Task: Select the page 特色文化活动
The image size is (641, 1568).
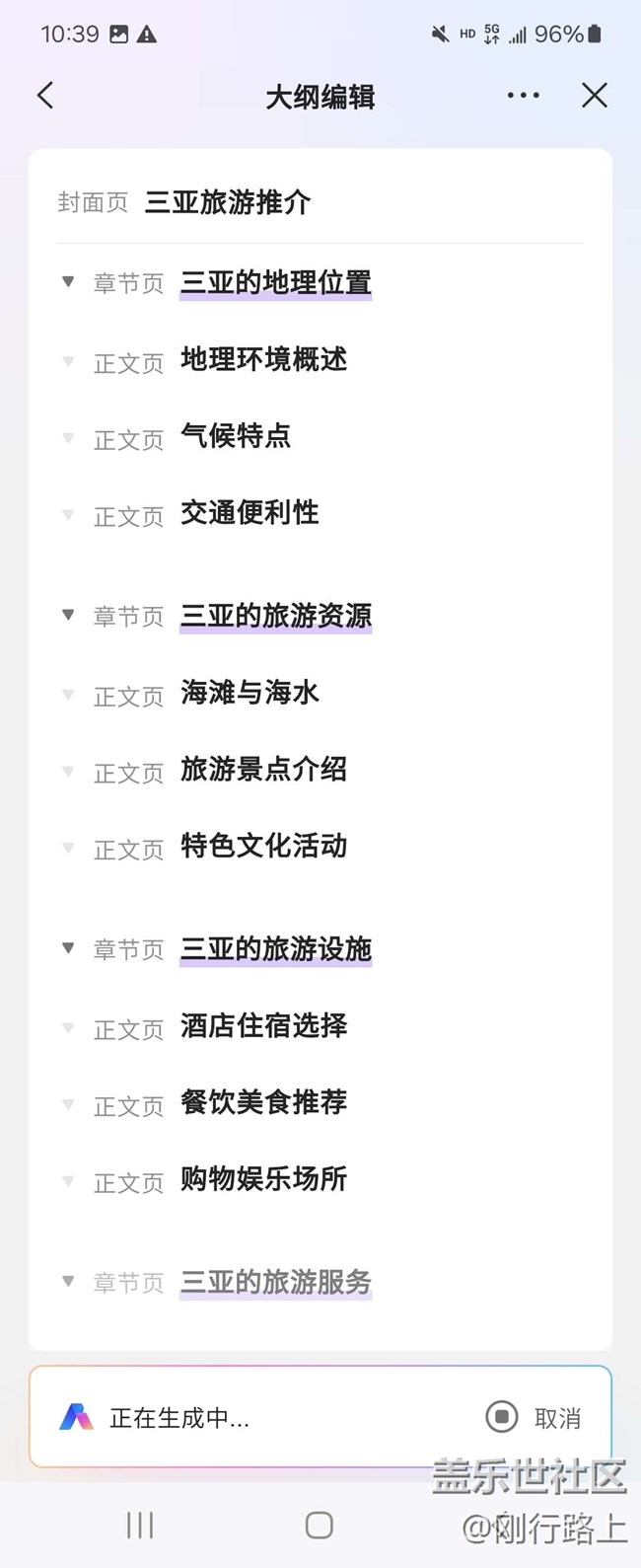Action: click(x=263, y=846)
